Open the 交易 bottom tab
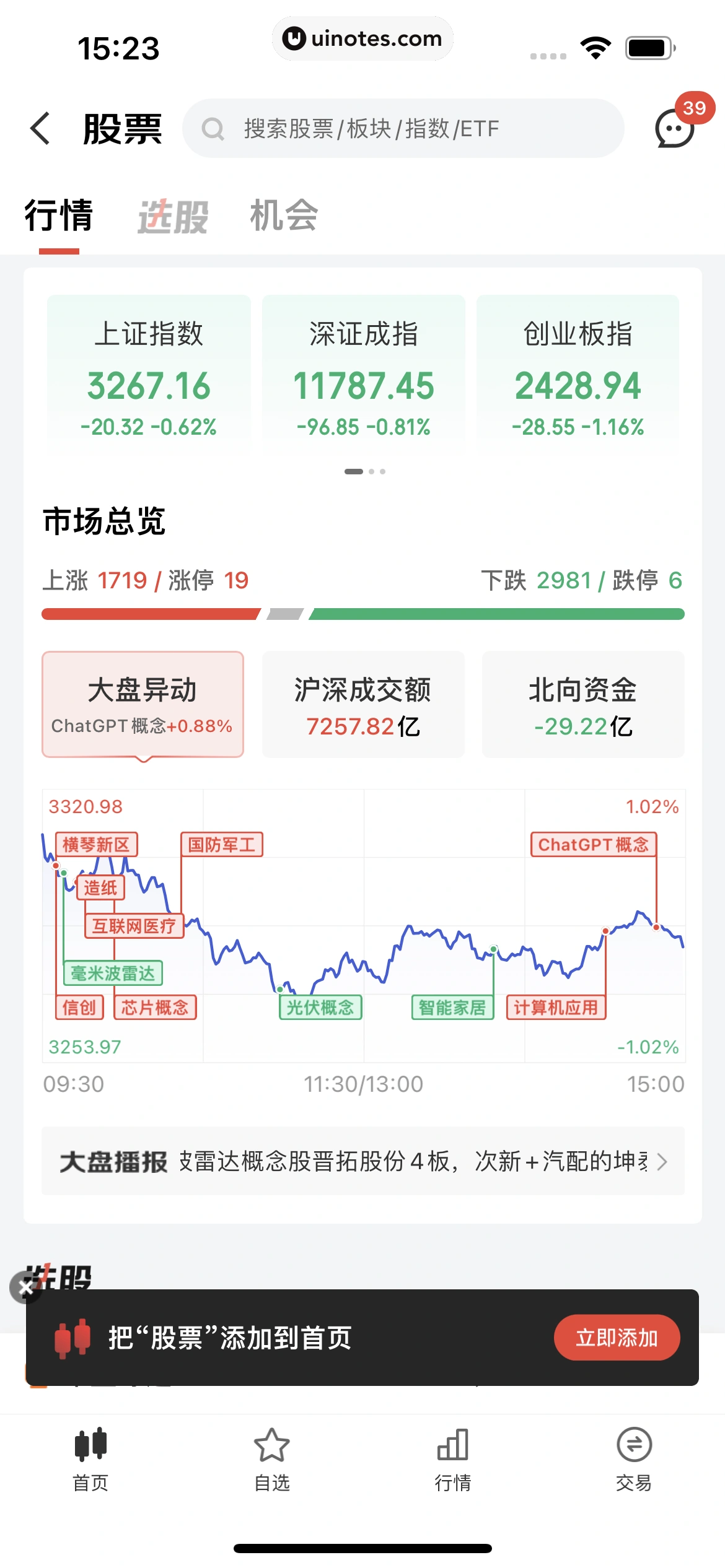725x1568 pixels. click(634, 1458)
